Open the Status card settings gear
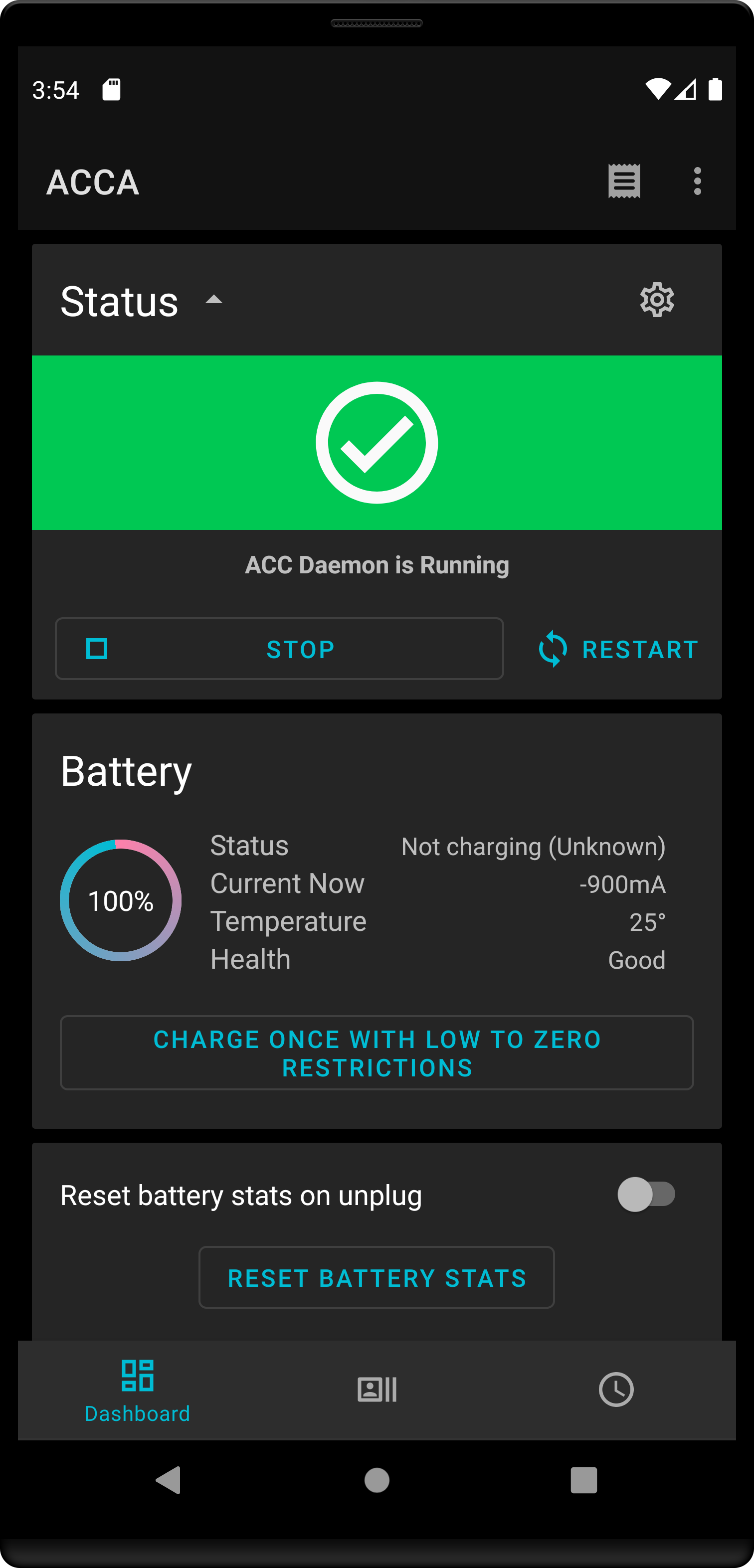Viewport: 754px width, 1568px height. pyautogui.click(x=657, y=300)
